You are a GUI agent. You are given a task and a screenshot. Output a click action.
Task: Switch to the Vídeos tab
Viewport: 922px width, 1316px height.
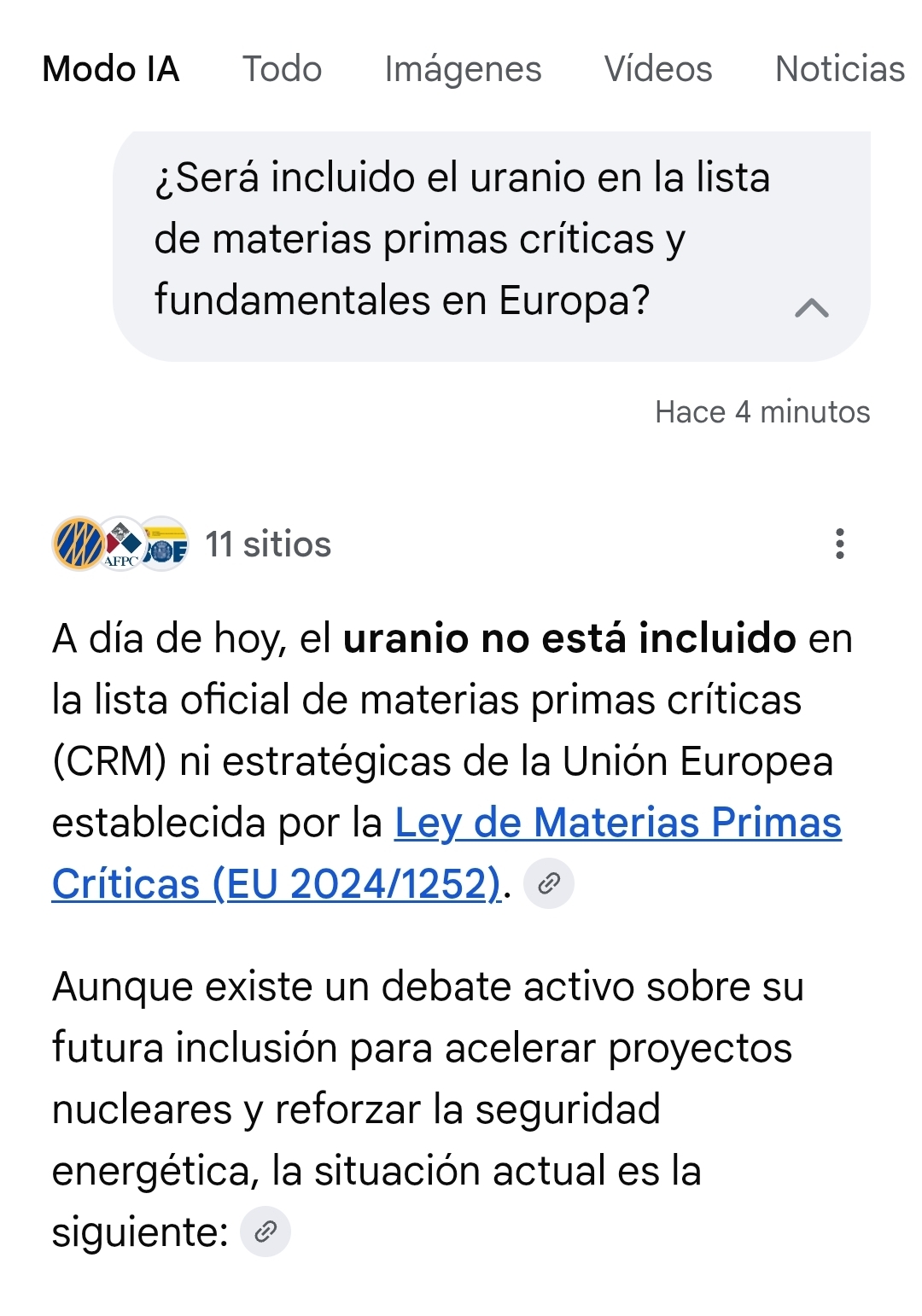coord(658,69)
